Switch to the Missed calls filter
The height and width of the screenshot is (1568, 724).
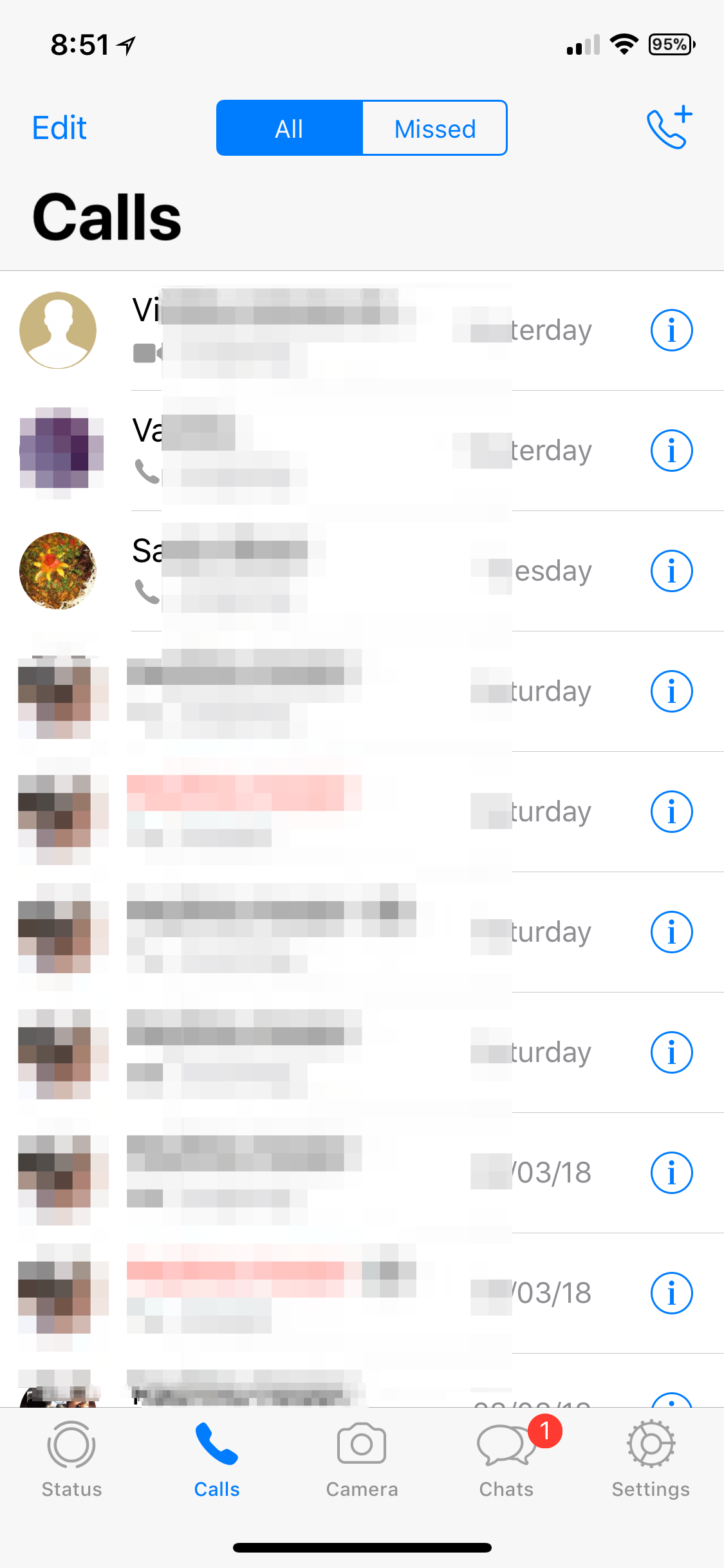[x=435, y=128]
